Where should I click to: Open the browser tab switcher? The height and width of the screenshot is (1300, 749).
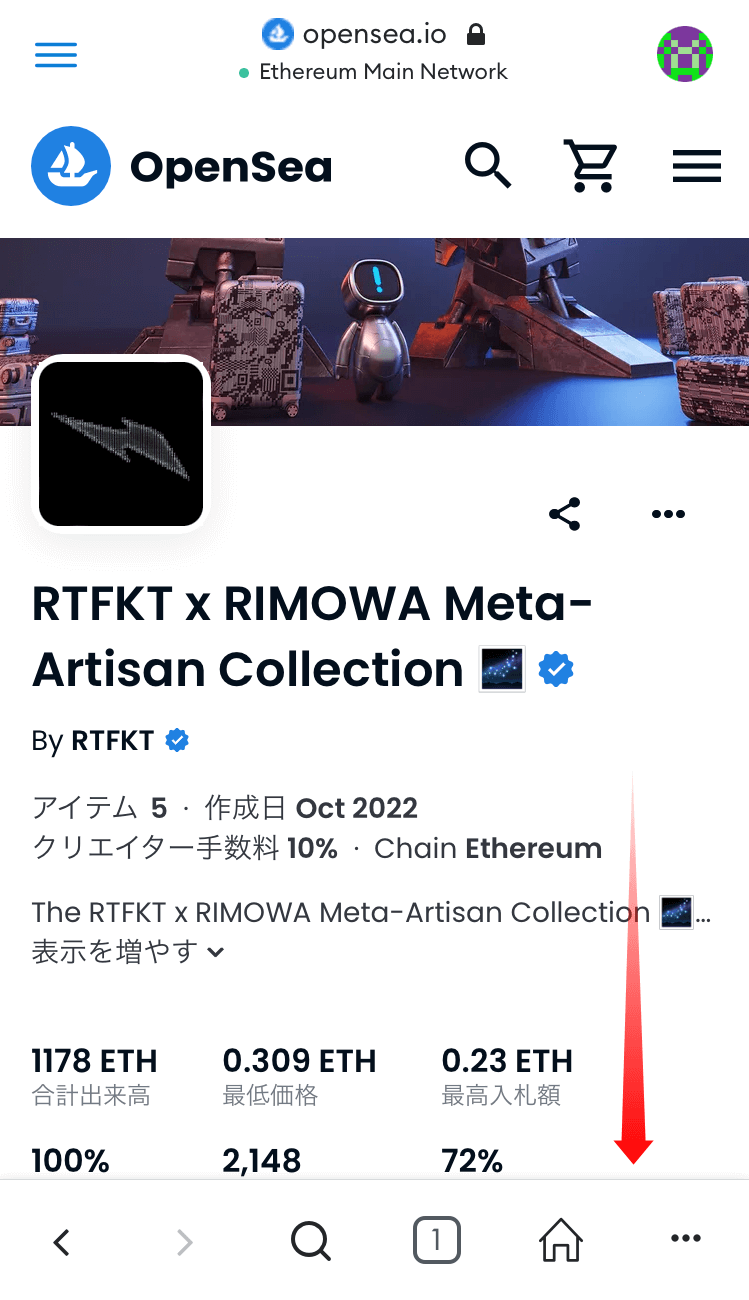point(436,1242)
